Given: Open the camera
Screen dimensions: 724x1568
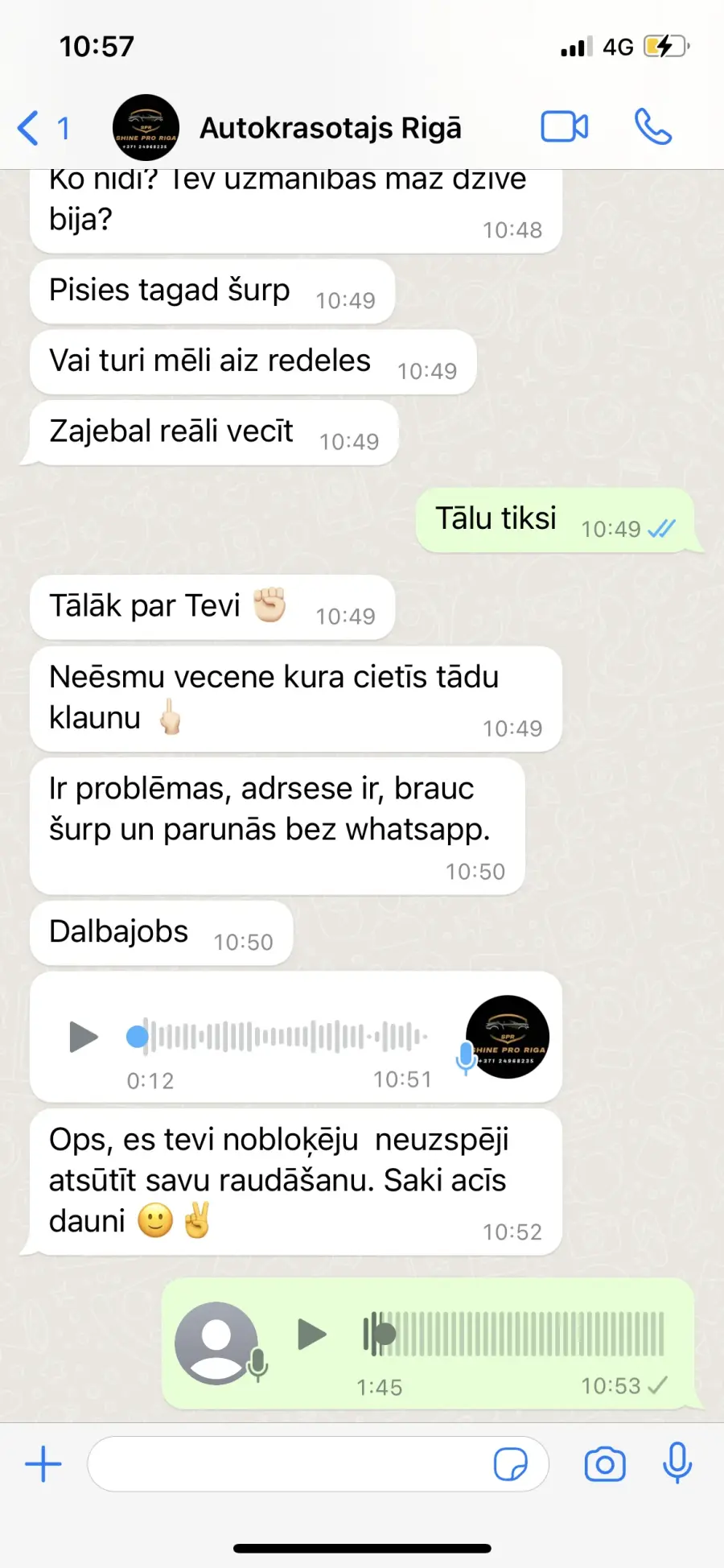Looking at the screenshot, I should point(605,1464).
